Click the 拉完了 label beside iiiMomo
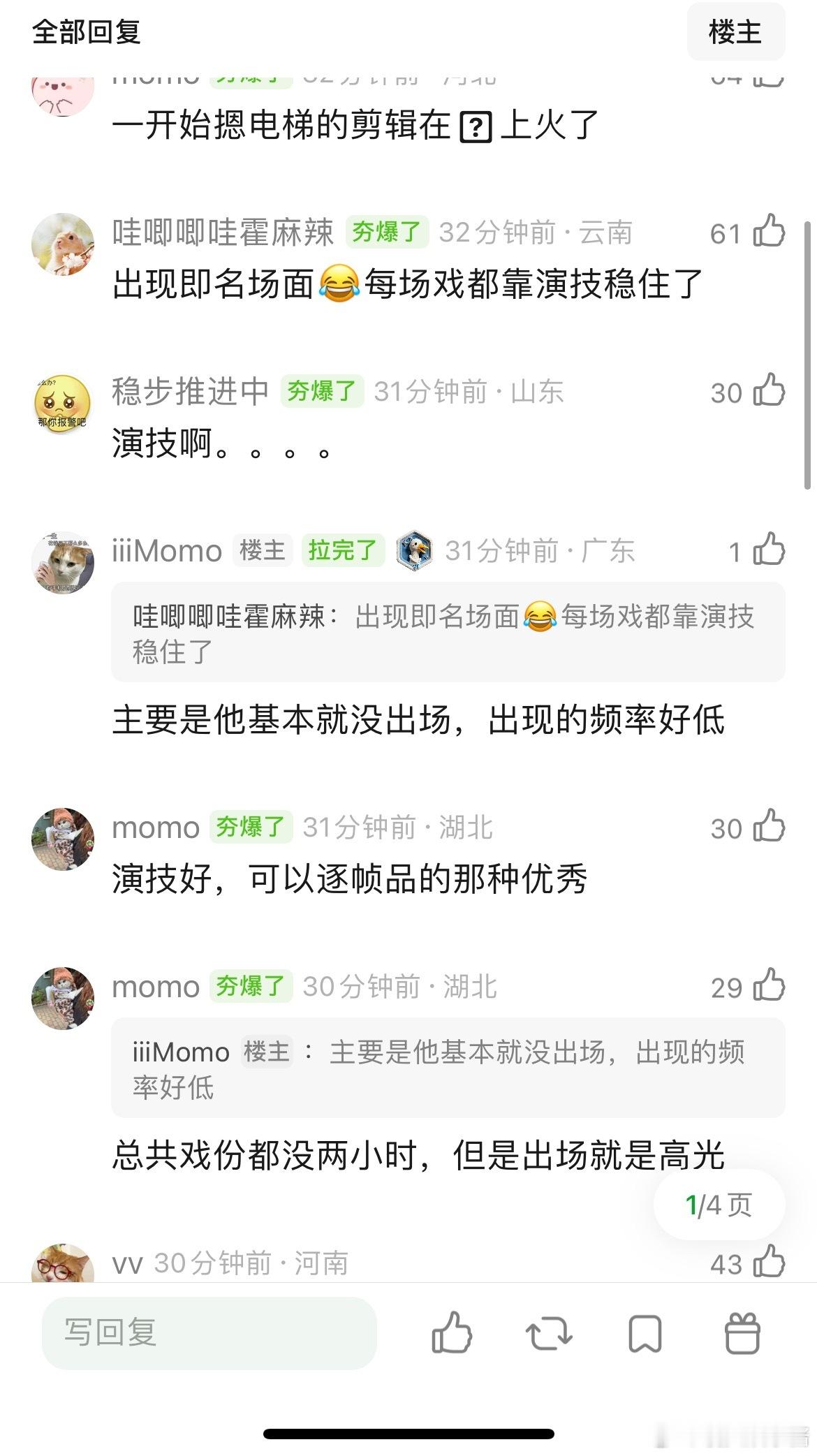817x1456 pixels. (x=344, y=551)
